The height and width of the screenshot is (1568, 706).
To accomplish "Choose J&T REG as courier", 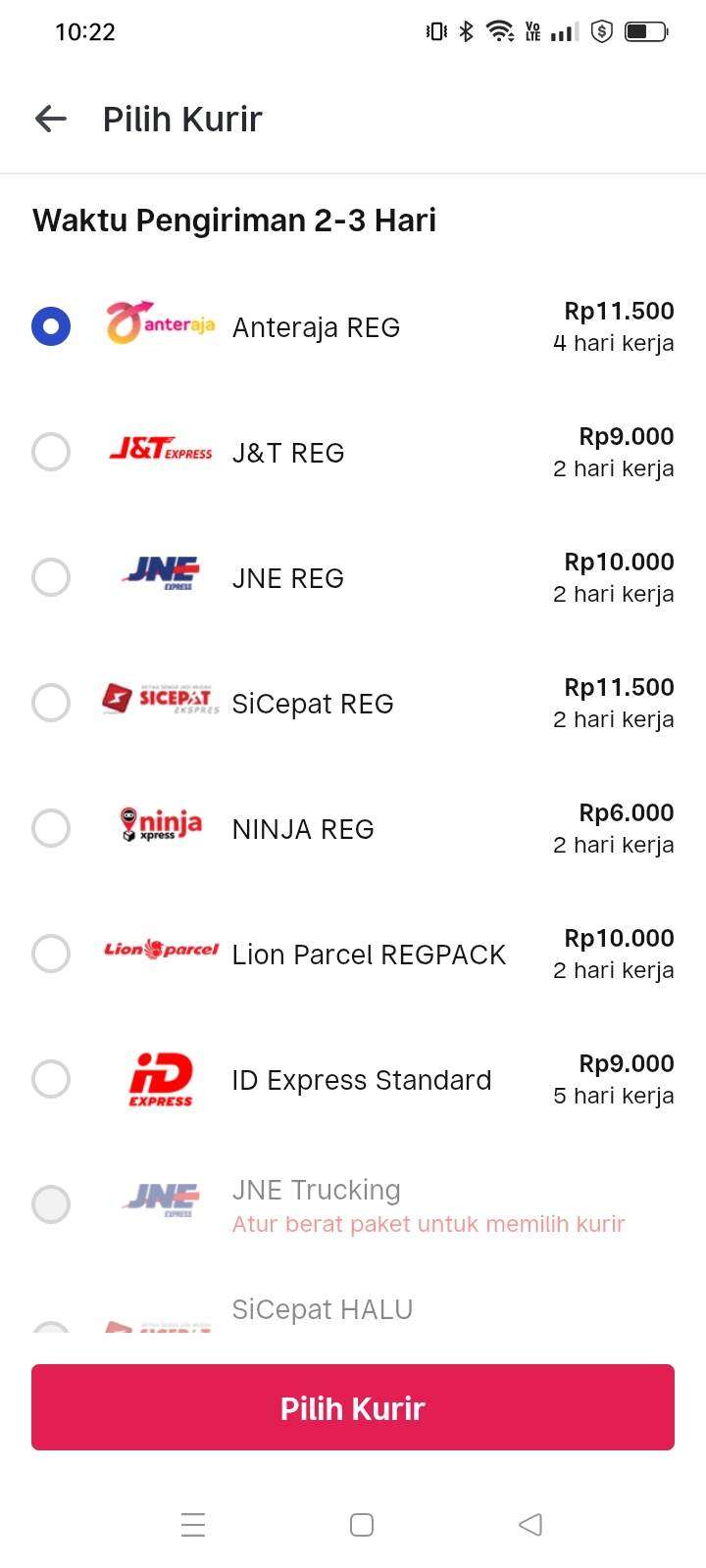I will tap(353, 452).
